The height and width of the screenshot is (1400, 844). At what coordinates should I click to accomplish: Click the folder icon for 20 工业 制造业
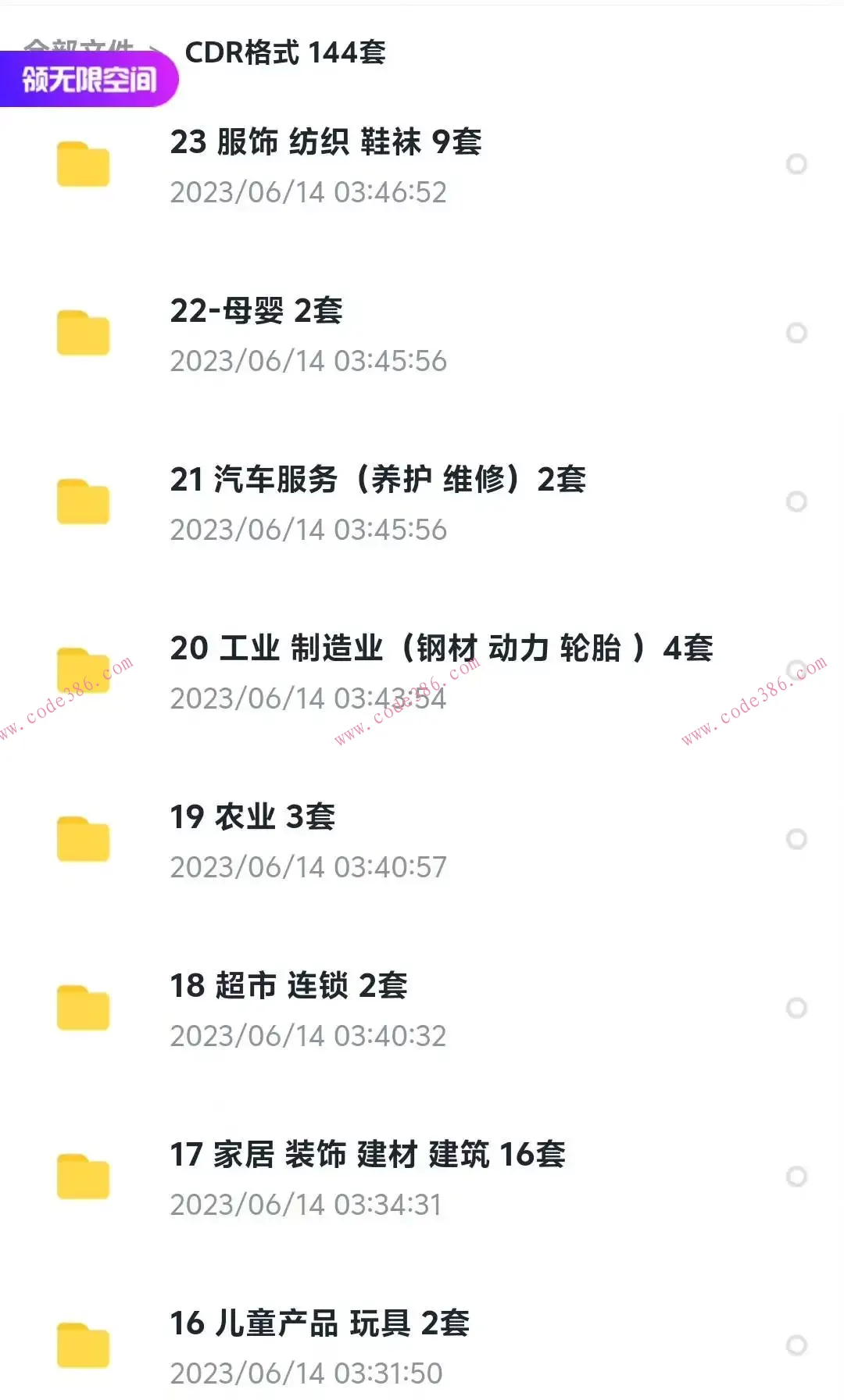[x=82, y=670]
